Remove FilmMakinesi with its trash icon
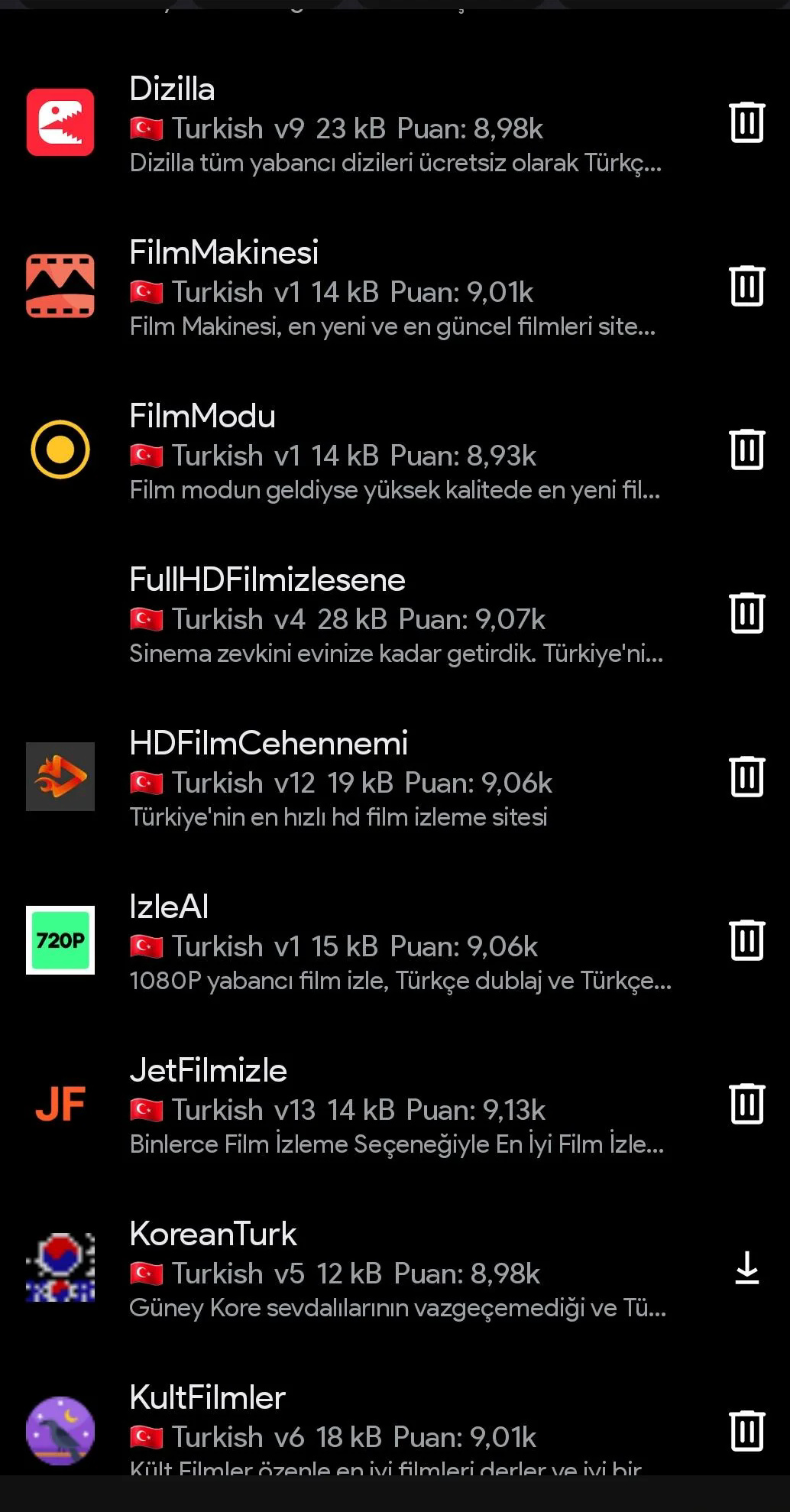This screenshot has width=790, height=1512. click(746, 286)
